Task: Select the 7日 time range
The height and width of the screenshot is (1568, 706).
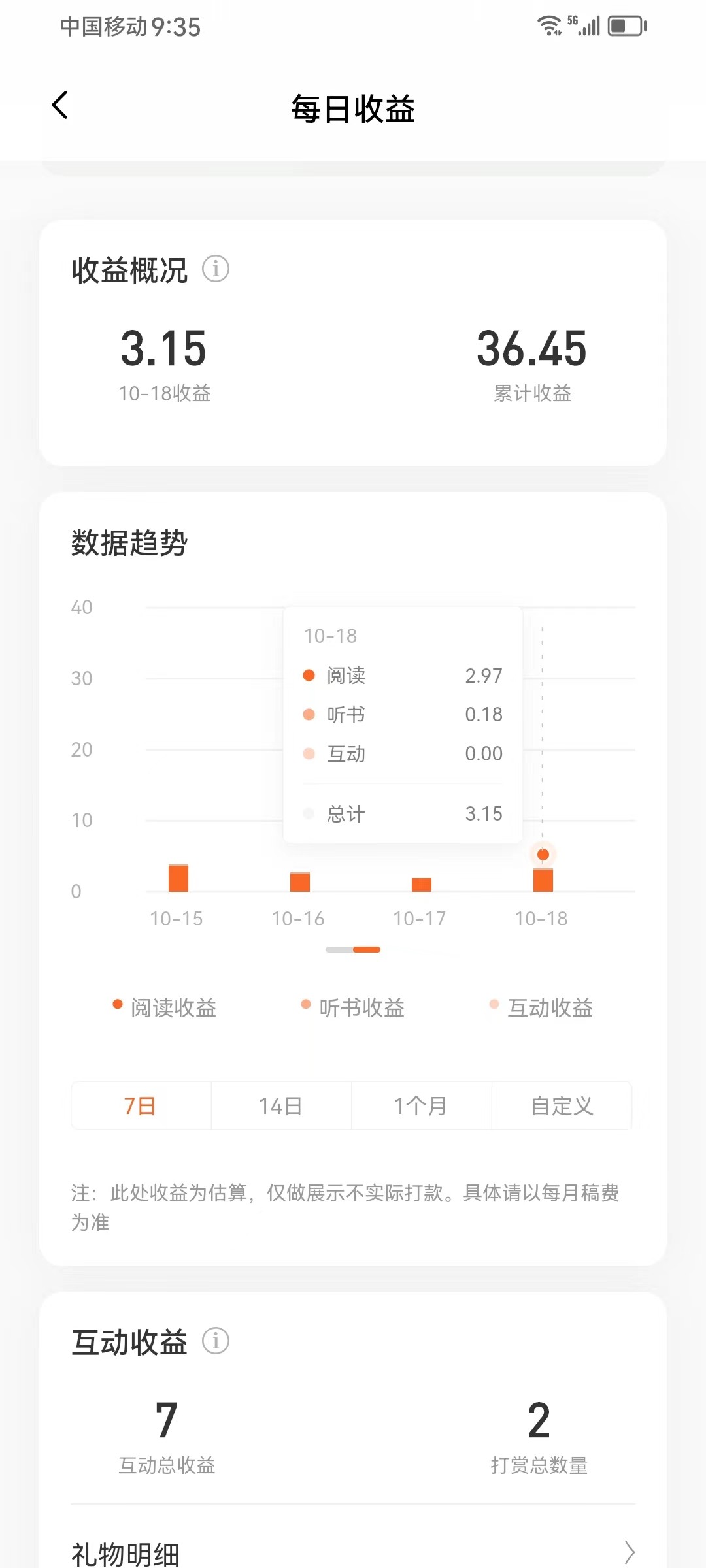Action: tap(141, 1105)
